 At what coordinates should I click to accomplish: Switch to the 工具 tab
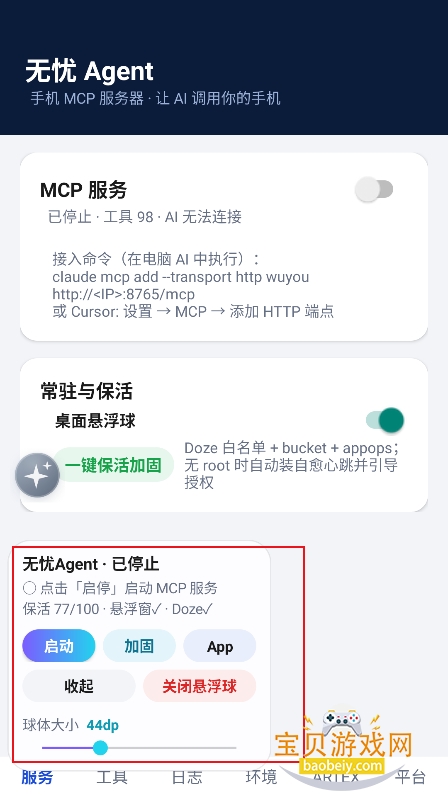(x=112, y=777)
